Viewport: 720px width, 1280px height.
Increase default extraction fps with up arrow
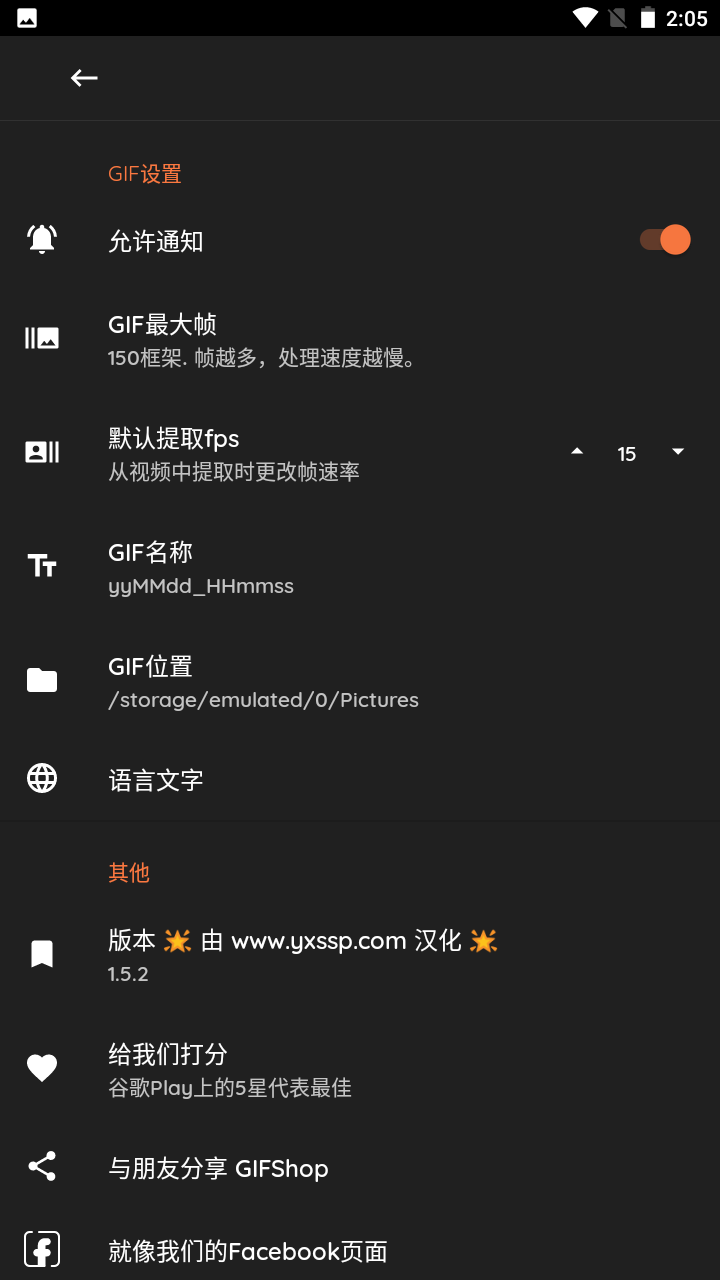[577, 452]
